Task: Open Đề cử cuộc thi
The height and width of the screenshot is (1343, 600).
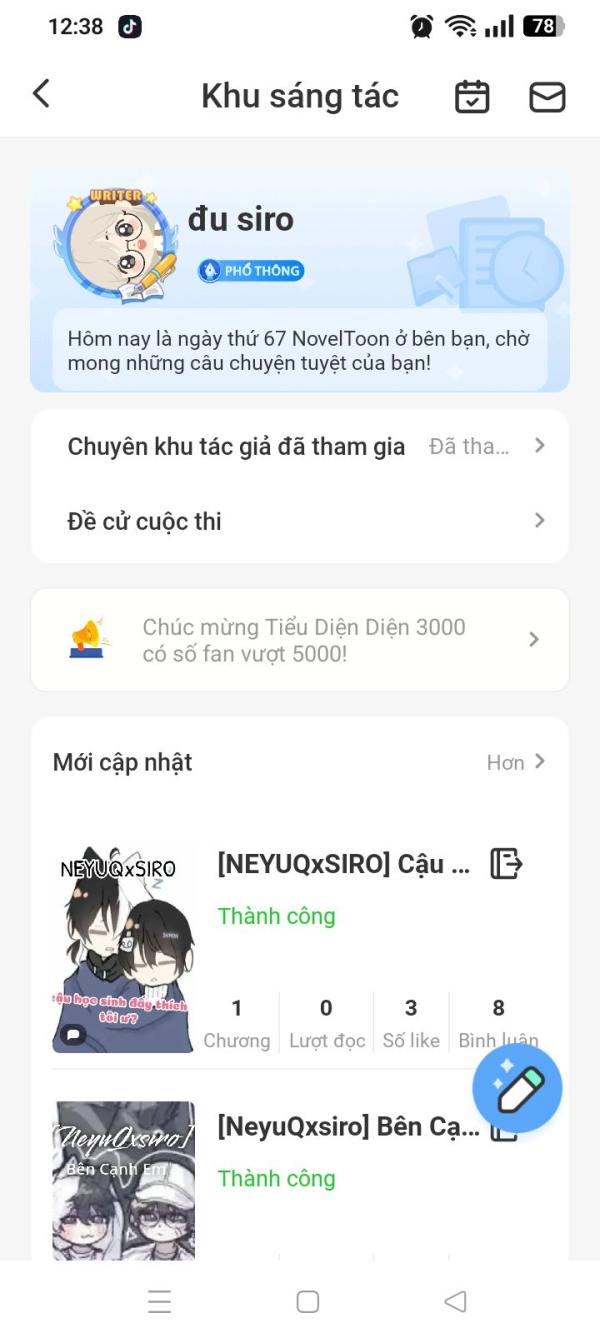Action: tap(300, 521)
